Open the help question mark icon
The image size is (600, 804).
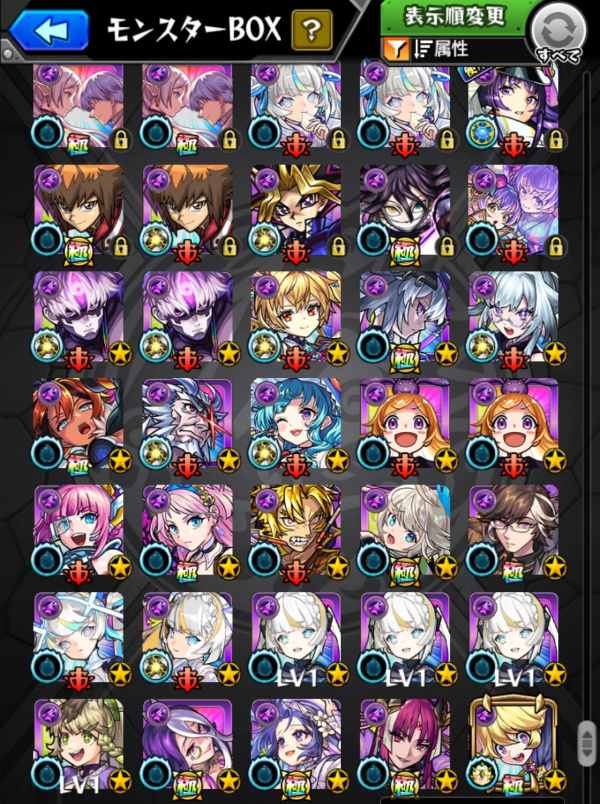click(312, 30)
